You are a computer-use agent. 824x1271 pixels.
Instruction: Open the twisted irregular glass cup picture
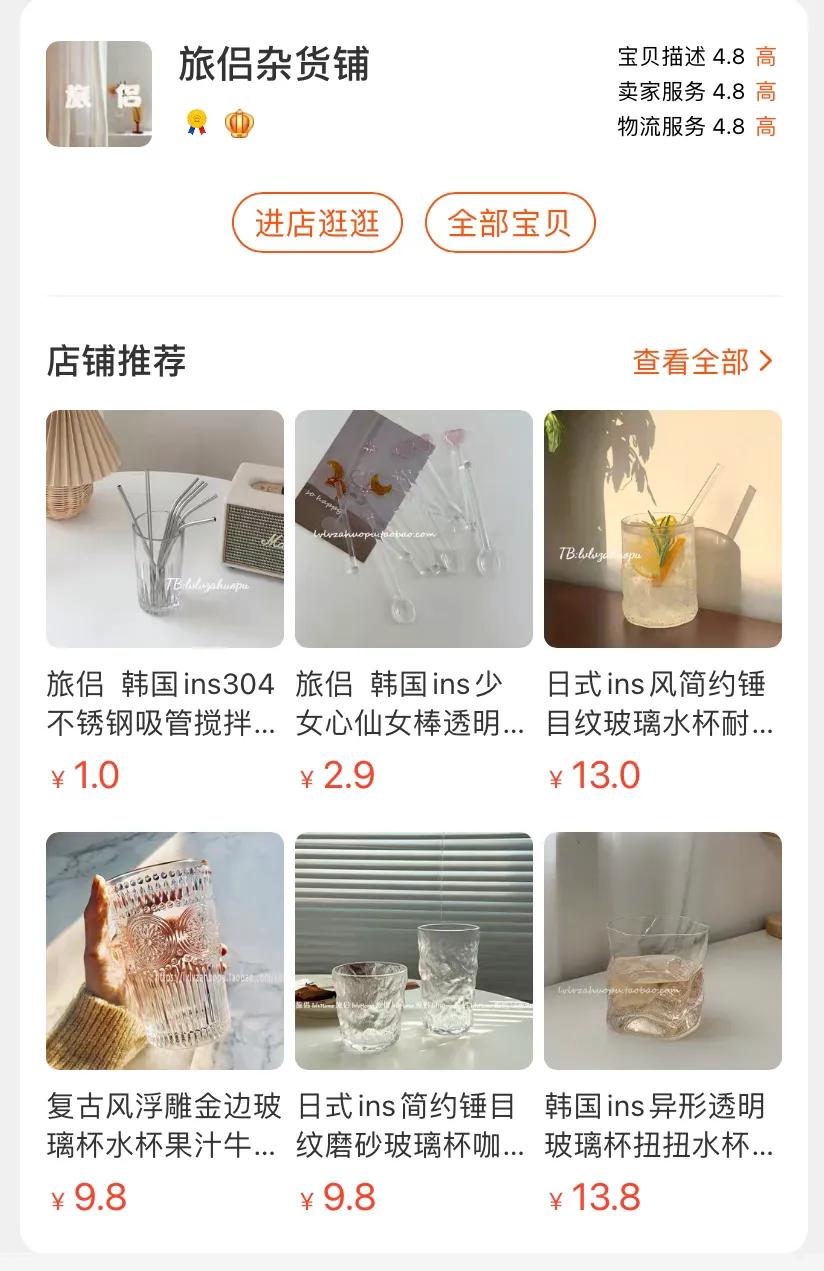point(660,950)
